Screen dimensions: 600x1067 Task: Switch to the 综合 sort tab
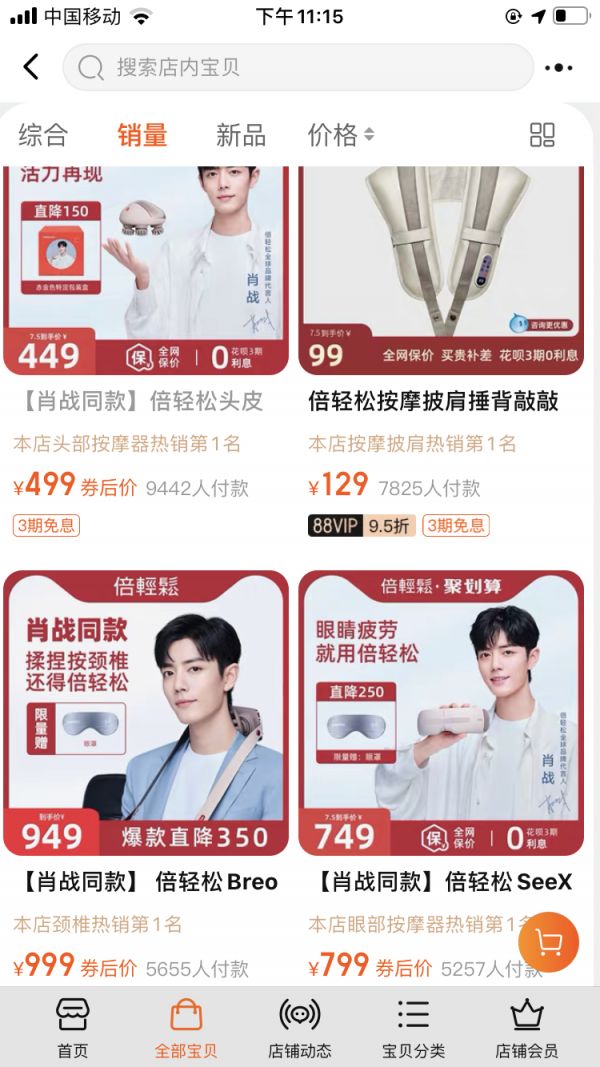tap(43, 135)
